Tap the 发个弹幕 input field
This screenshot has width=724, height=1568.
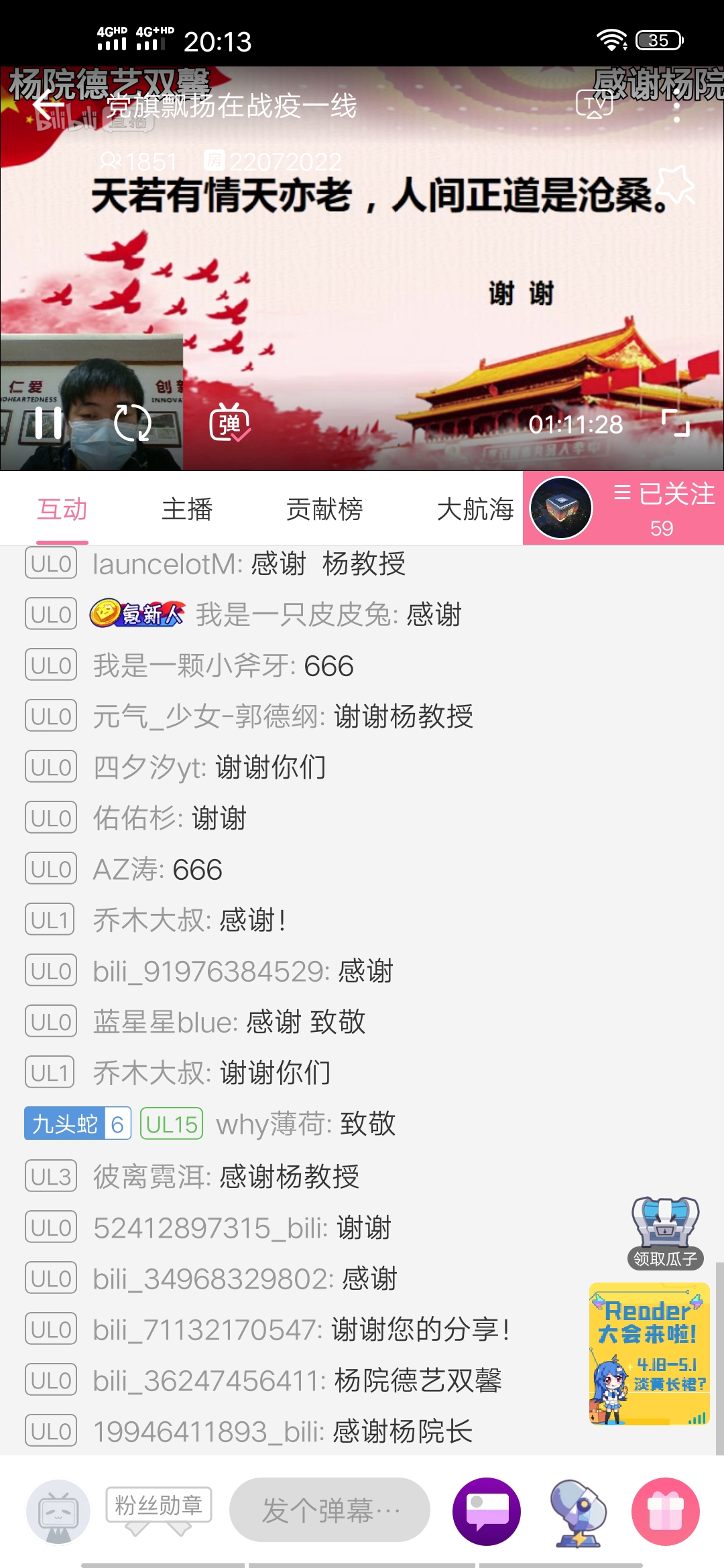[x=330, y=1510]
